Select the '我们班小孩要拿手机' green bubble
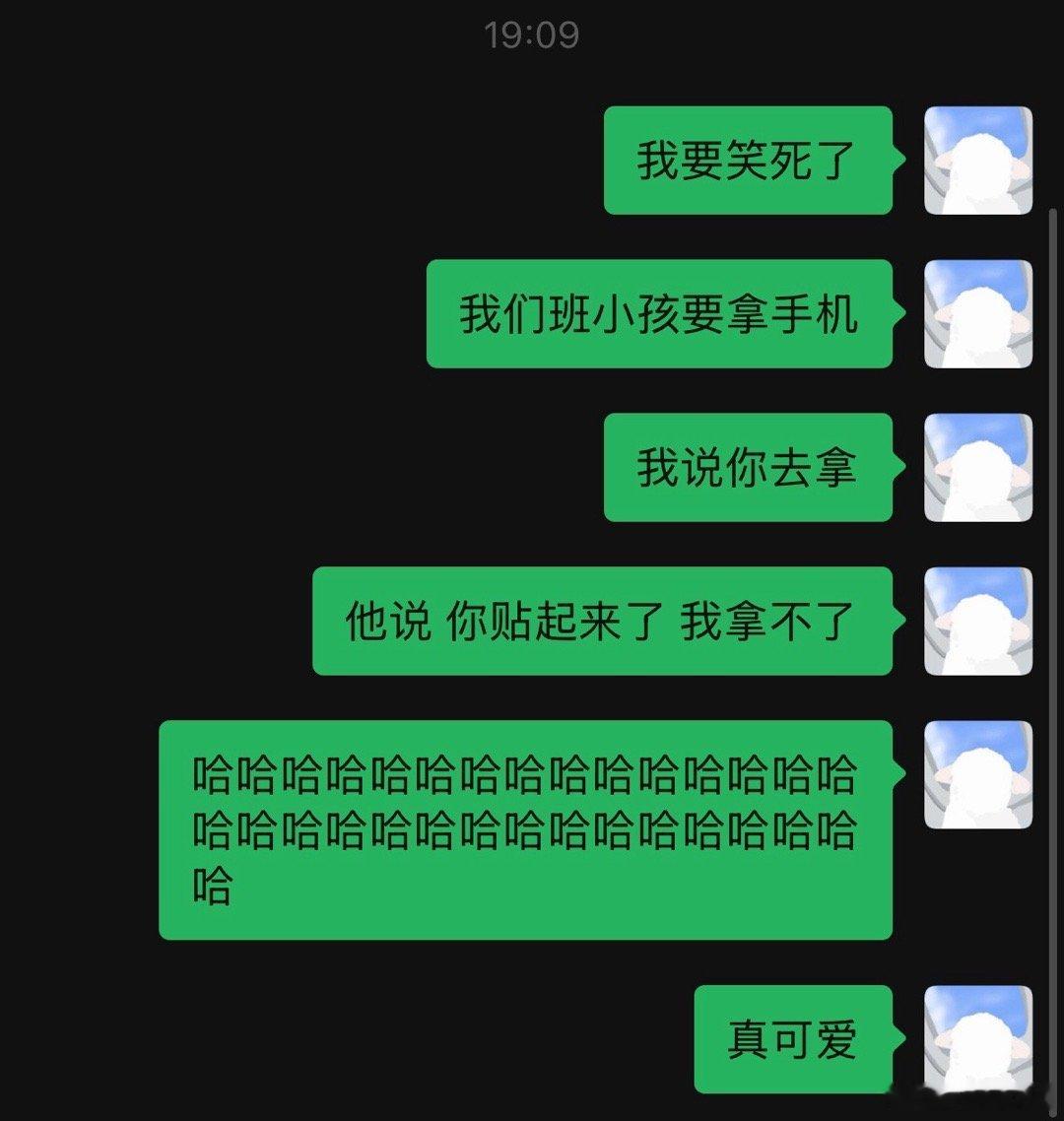Image resolution: width=1064 pixels, height=1121 pixels. pos(660,313)
